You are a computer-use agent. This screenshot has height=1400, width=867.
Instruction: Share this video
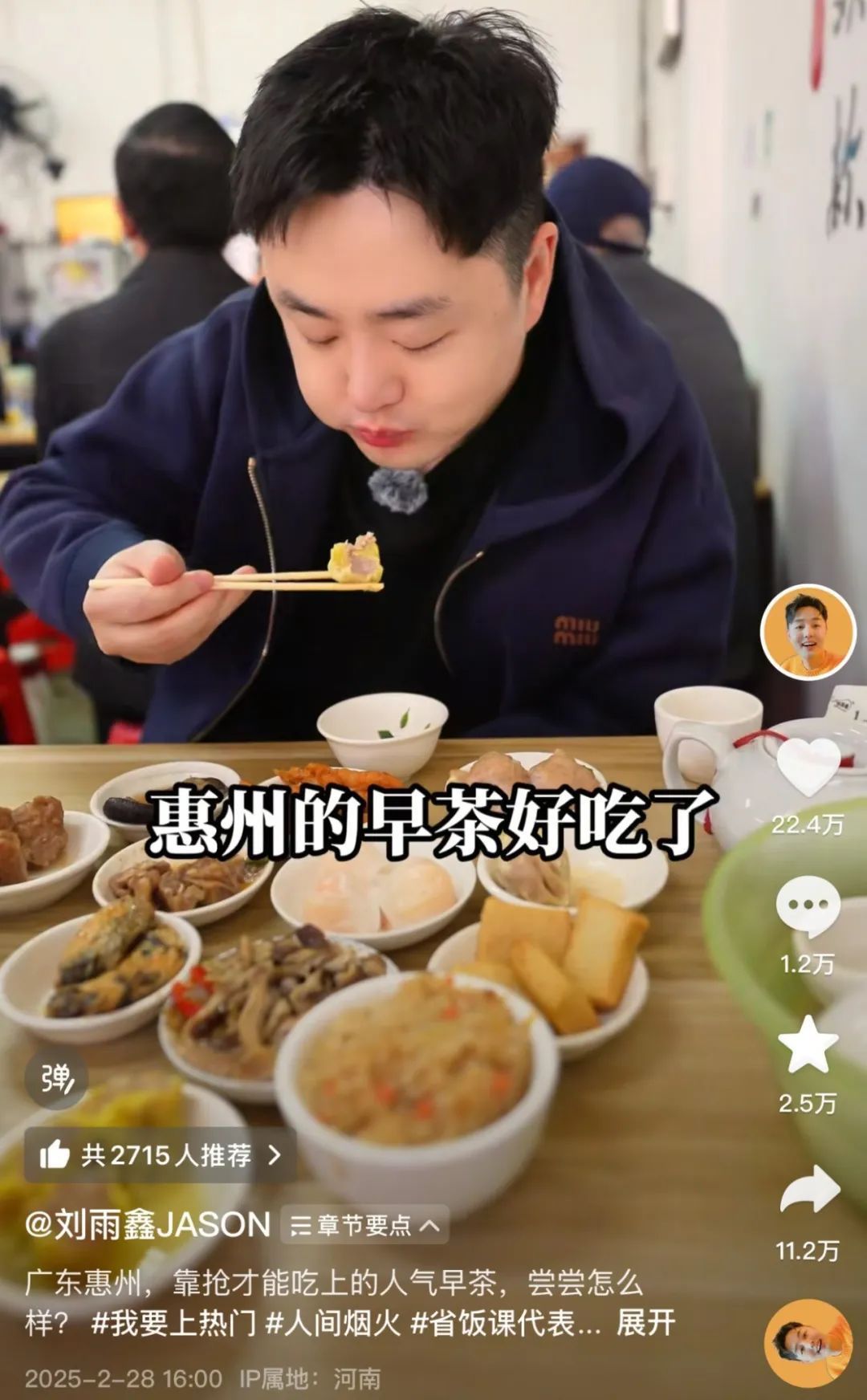(808, 1190)
